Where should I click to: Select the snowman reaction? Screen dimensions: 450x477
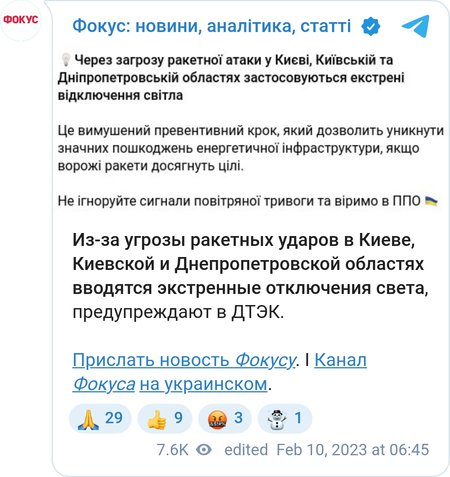tap(285, 419)
